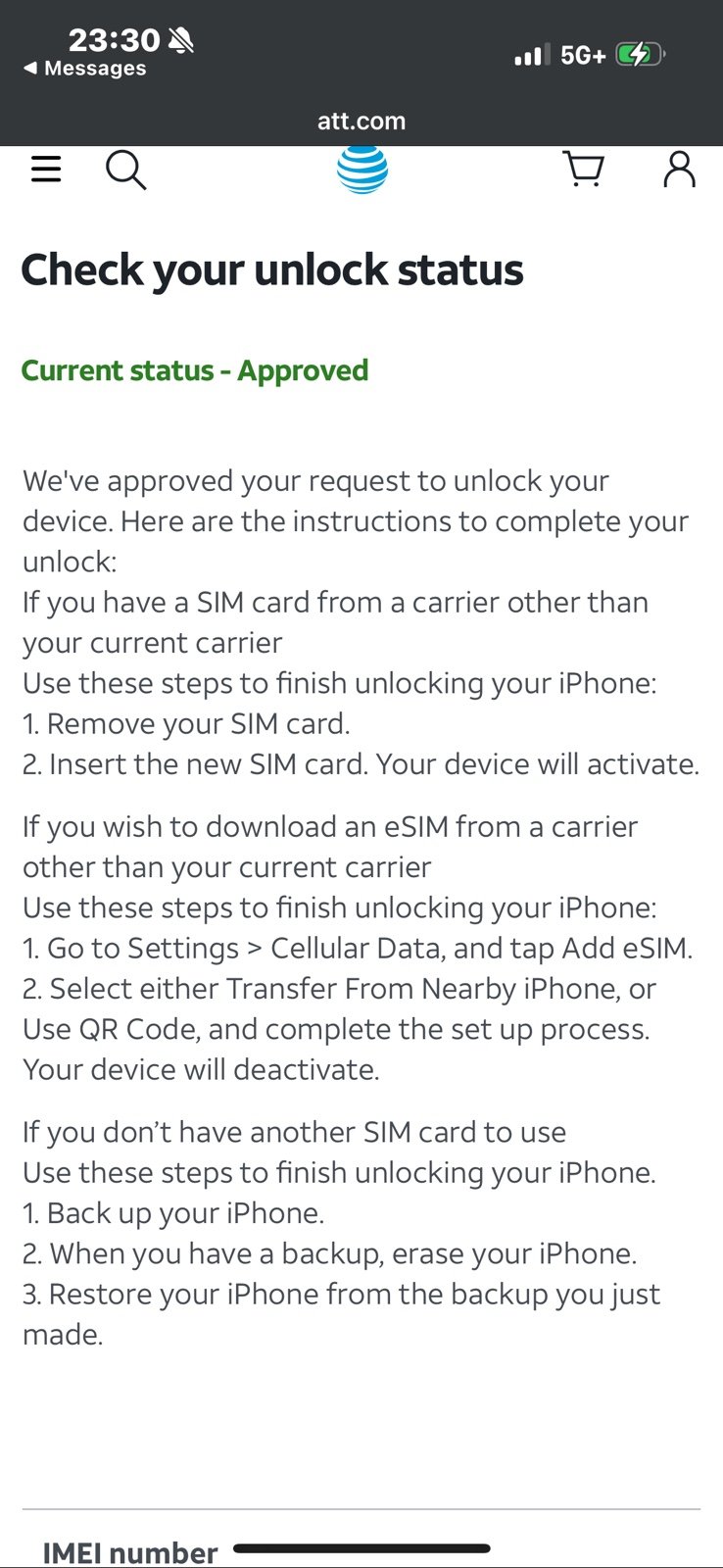Return to Messages app
The width and height of the screenshot is (723, 1568).
(85, 69)
